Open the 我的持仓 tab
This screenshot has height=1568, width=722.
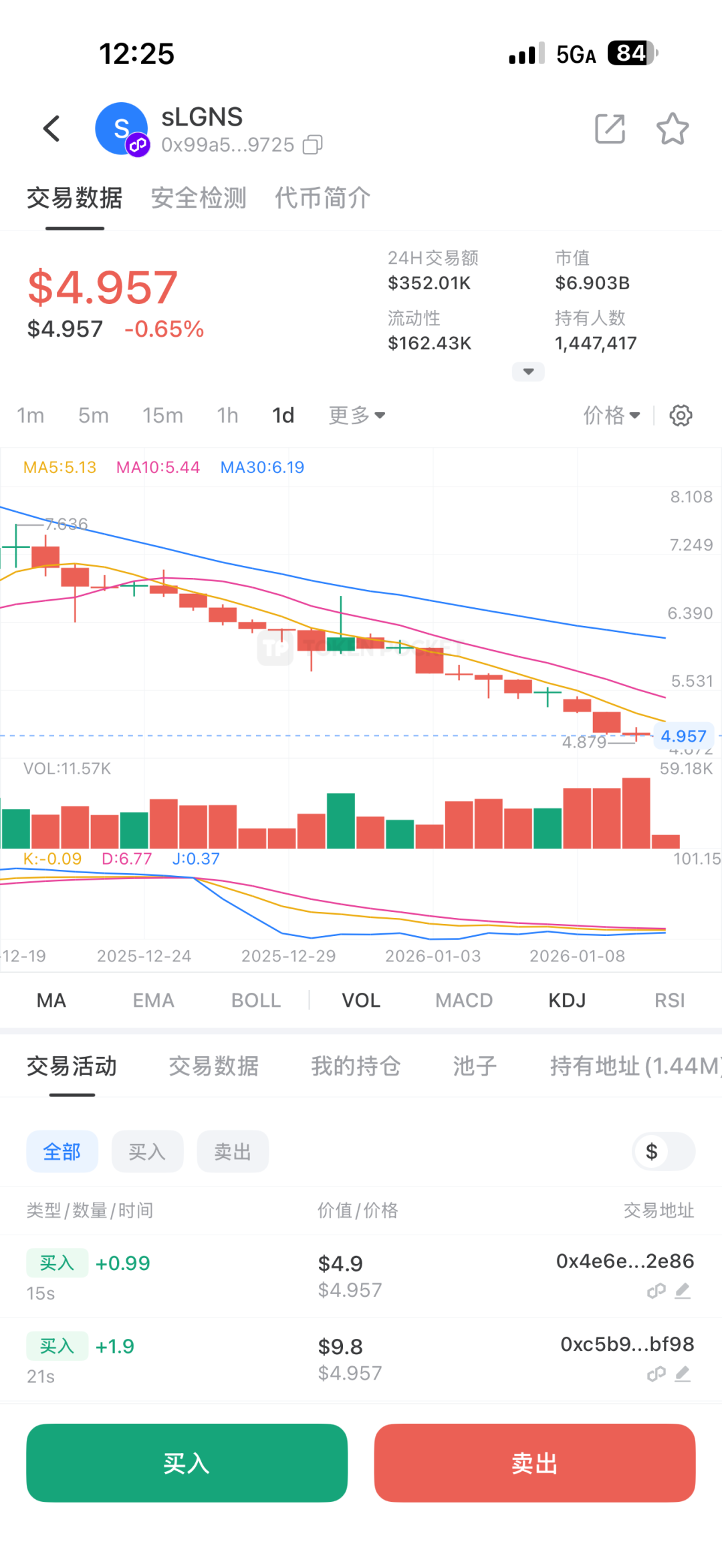click(356, 1066)
